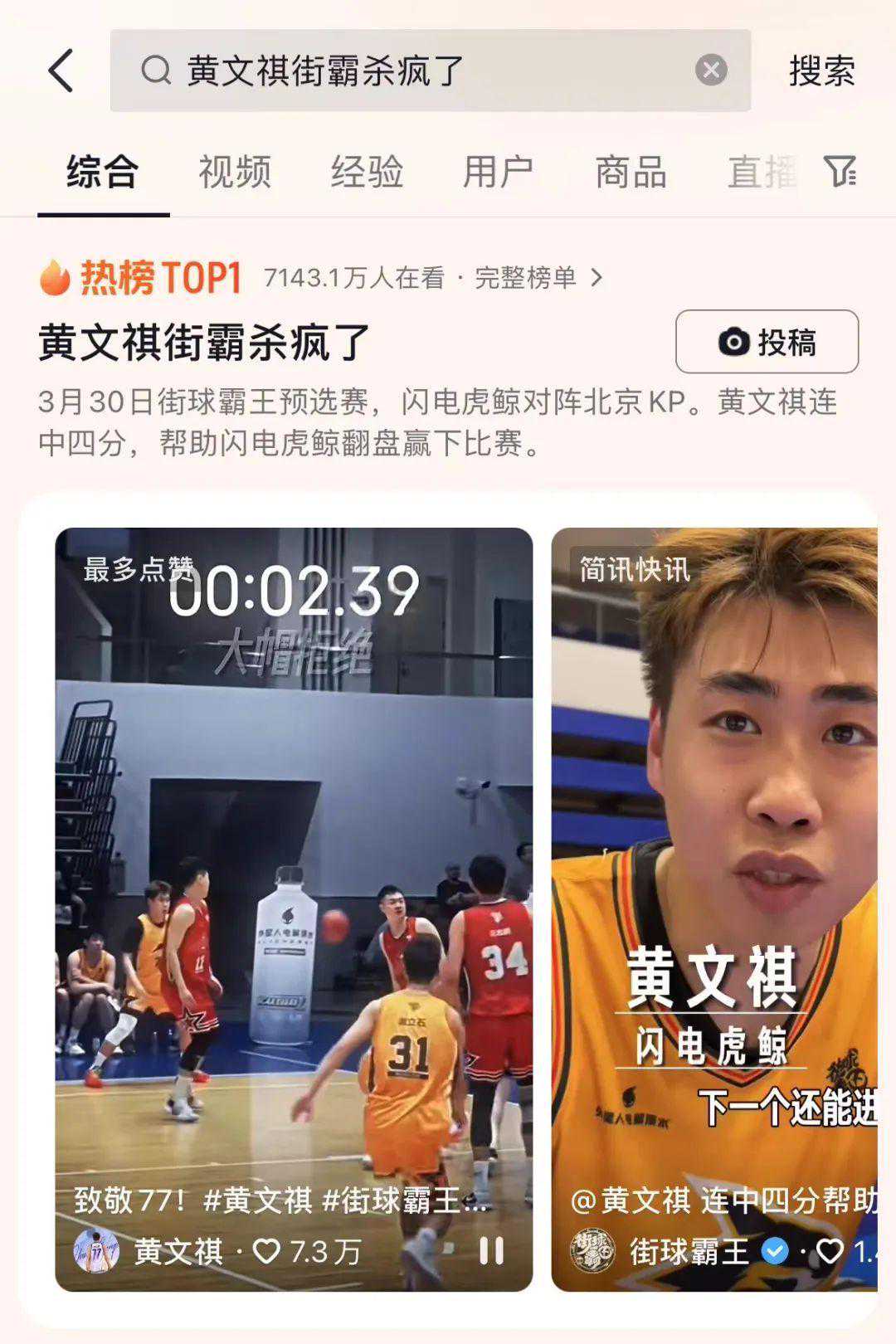Clear the search text
Image resolution: width=896 pixels, height=1344 pixels.
(x=711, y=71)
